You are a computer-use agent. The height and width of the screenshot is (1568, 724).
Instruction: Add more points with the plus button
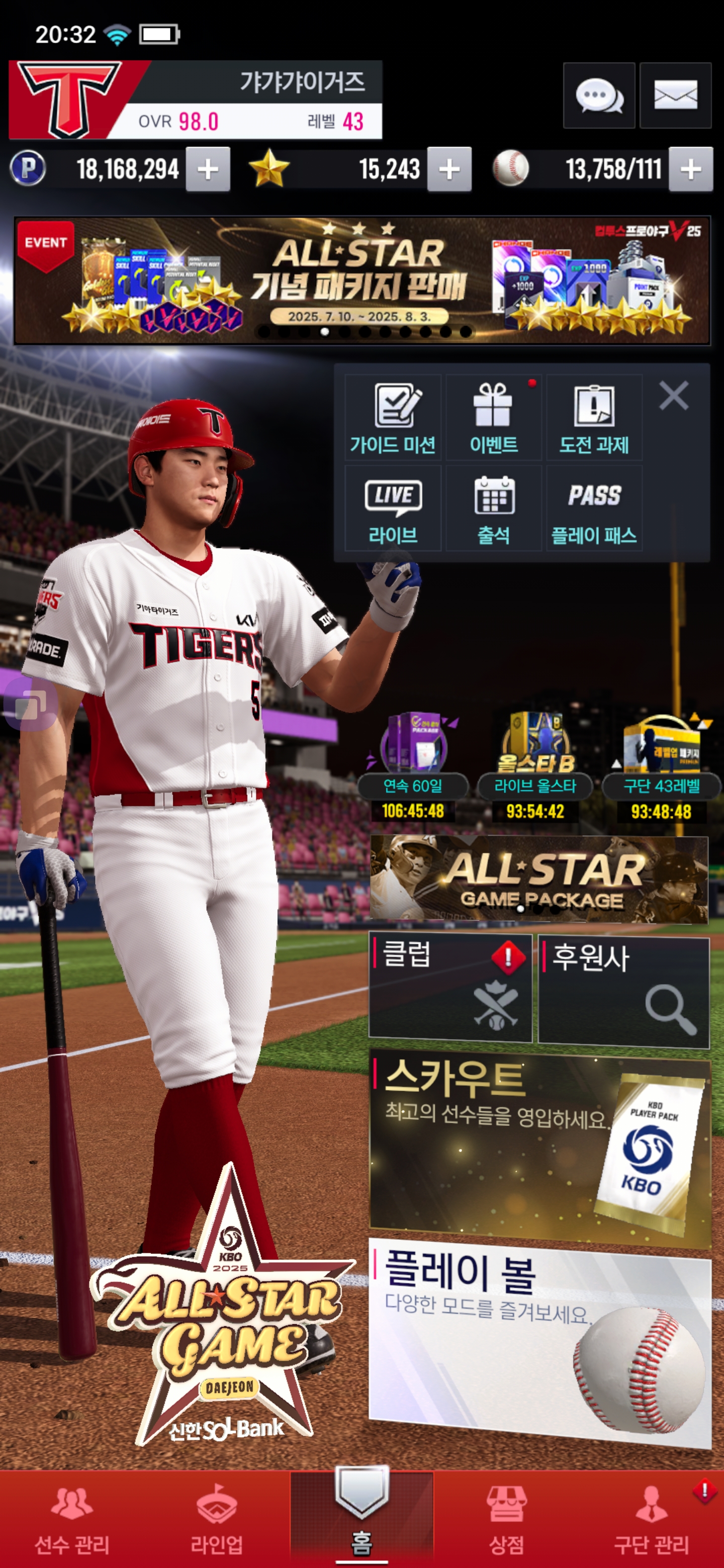[x=208, y=169]
